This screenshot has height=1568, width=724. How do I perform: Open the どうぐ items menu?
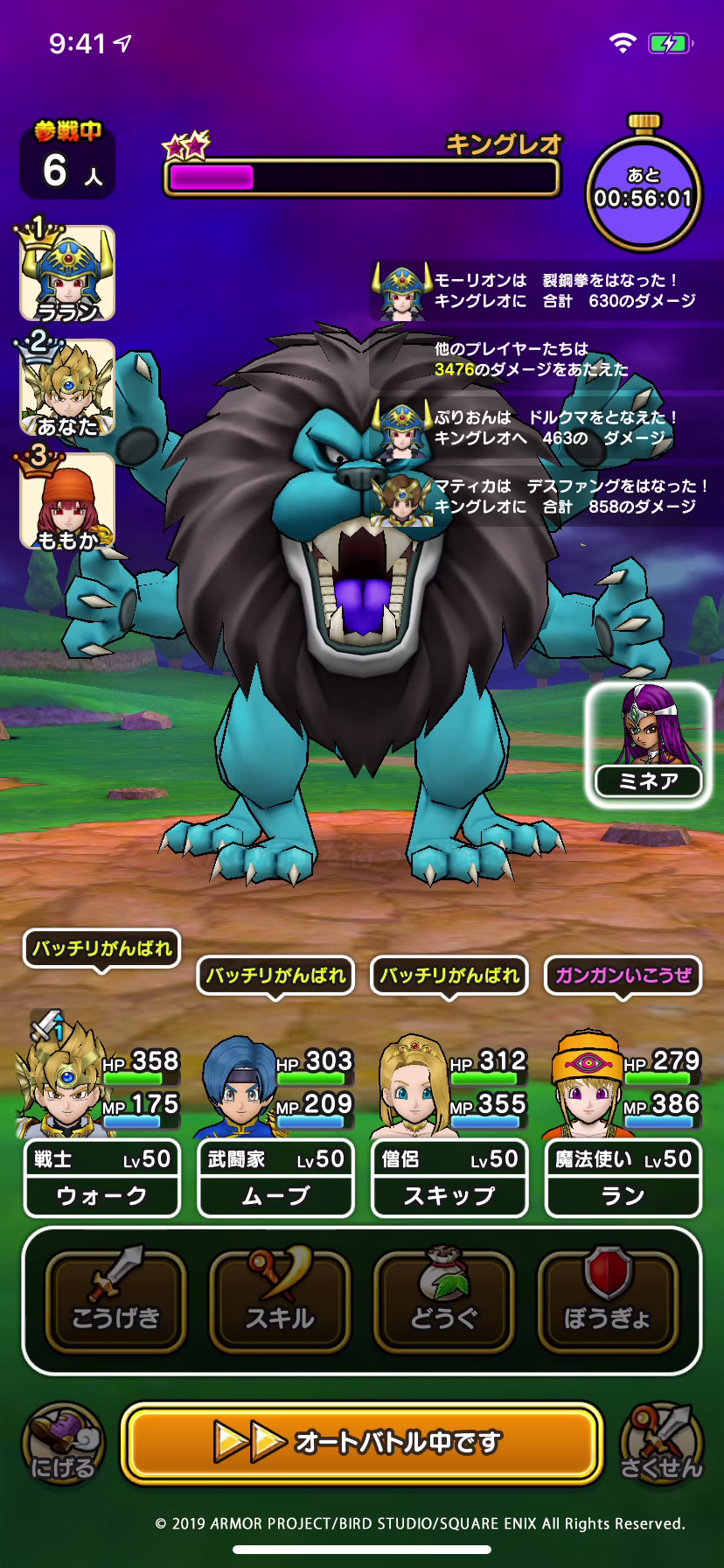pyautogui.click(x=444, y=1302)
